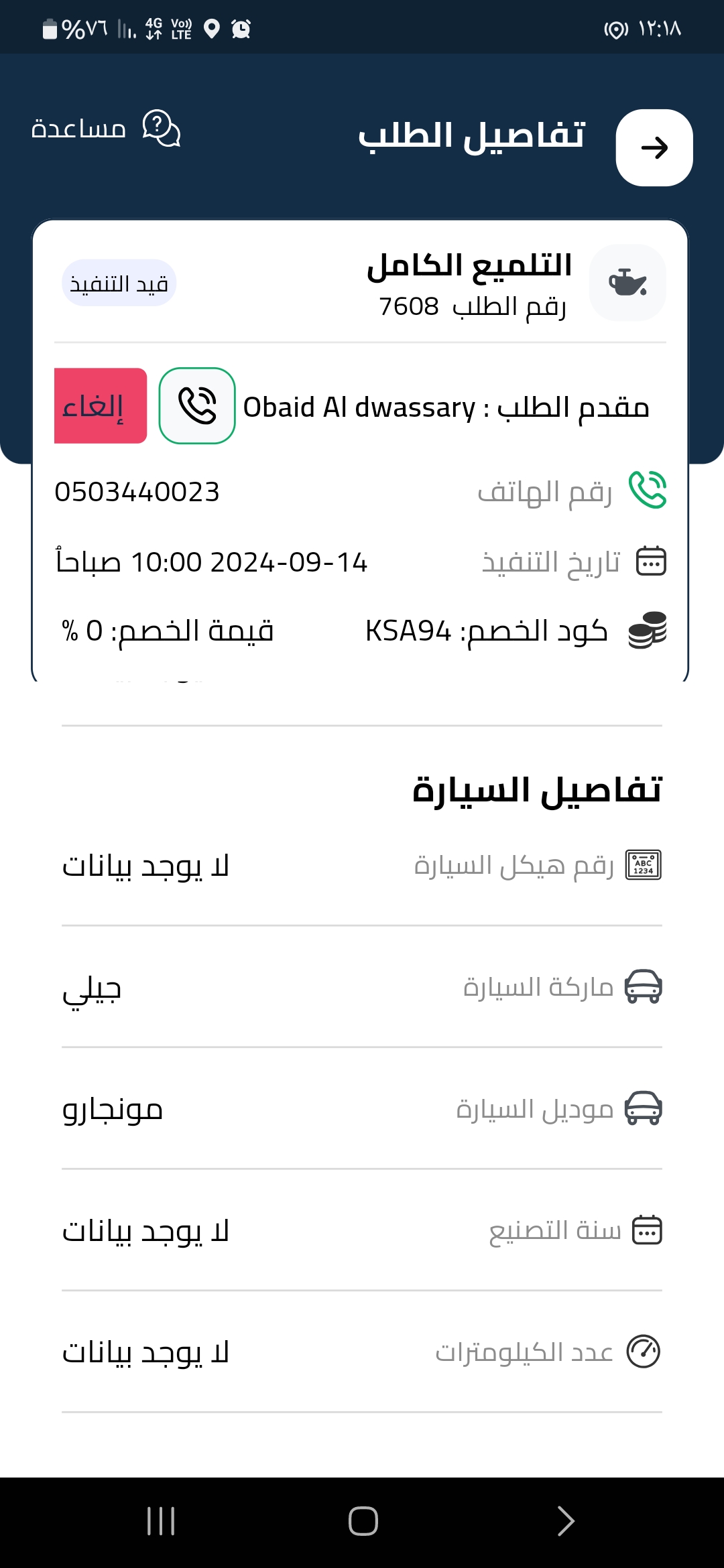This screenshot has height=1568, width=724.
Task: Call Obaid Al dwassary via phone button
Action: pos(197,405)
